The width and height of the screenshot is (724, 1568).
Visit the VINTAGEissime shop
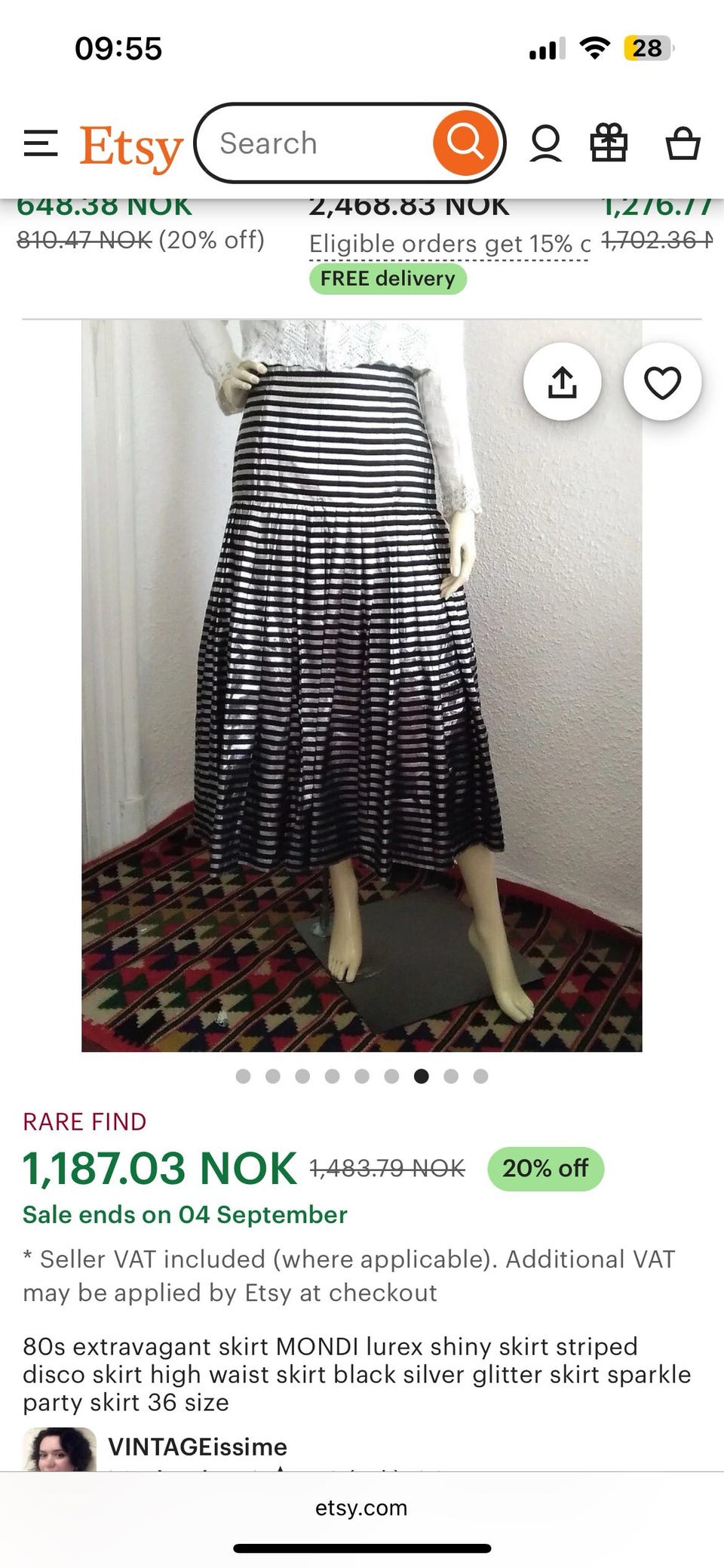coord(198,1447)
